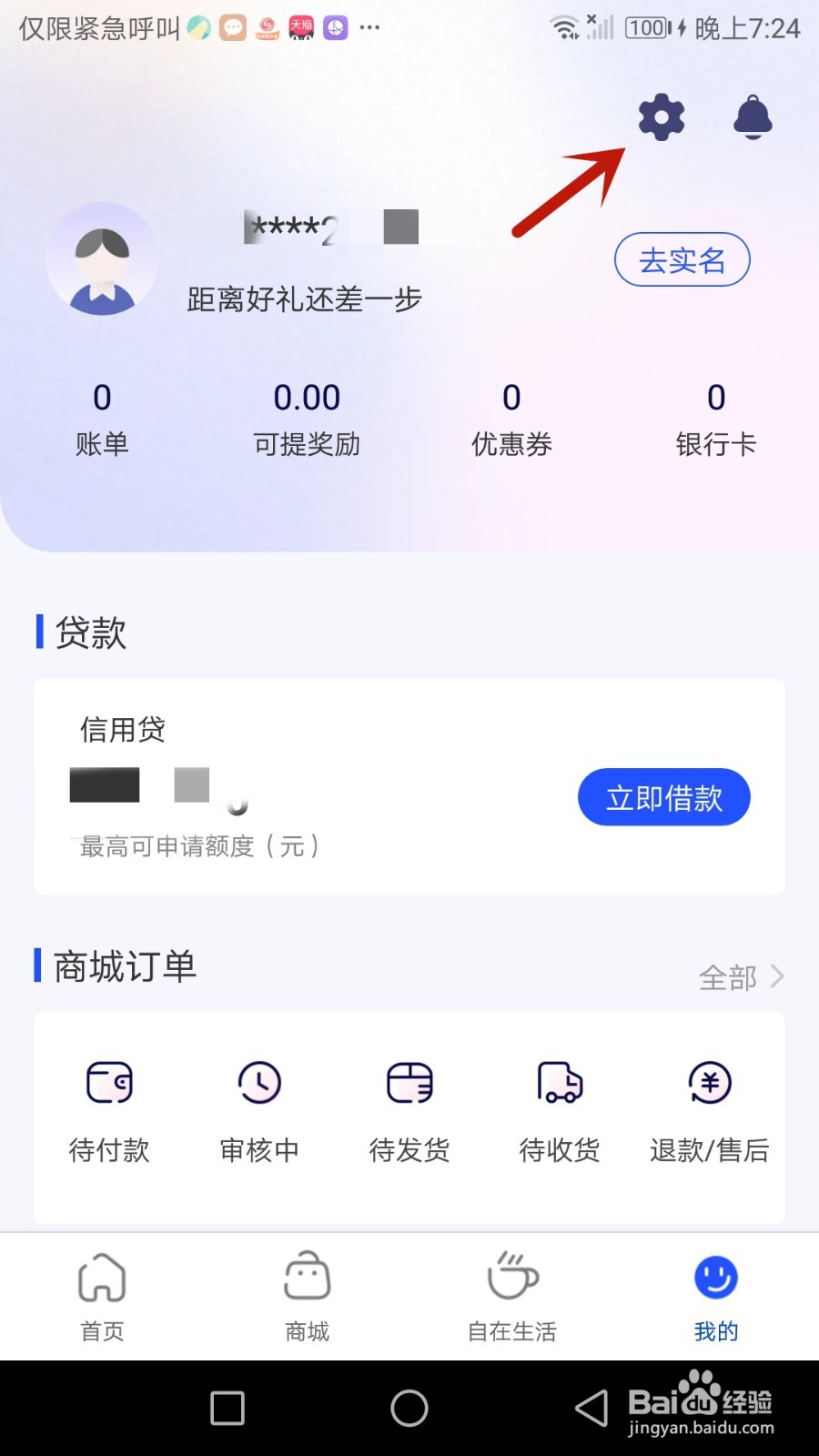Open the notifications bell
Screen dimensions: 819x1456
pos(753,116)
